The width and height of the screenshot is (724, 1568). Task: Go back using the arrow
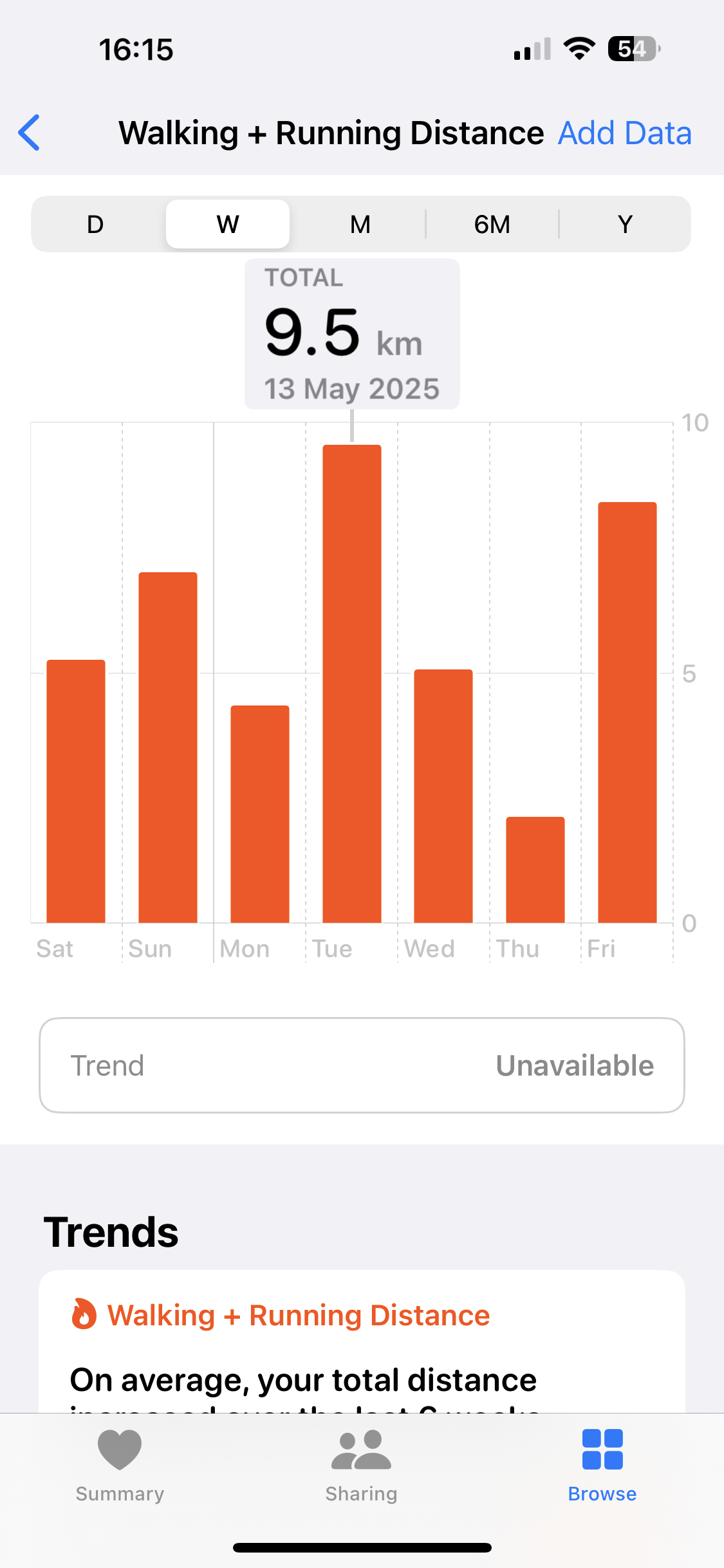(30, 133)
